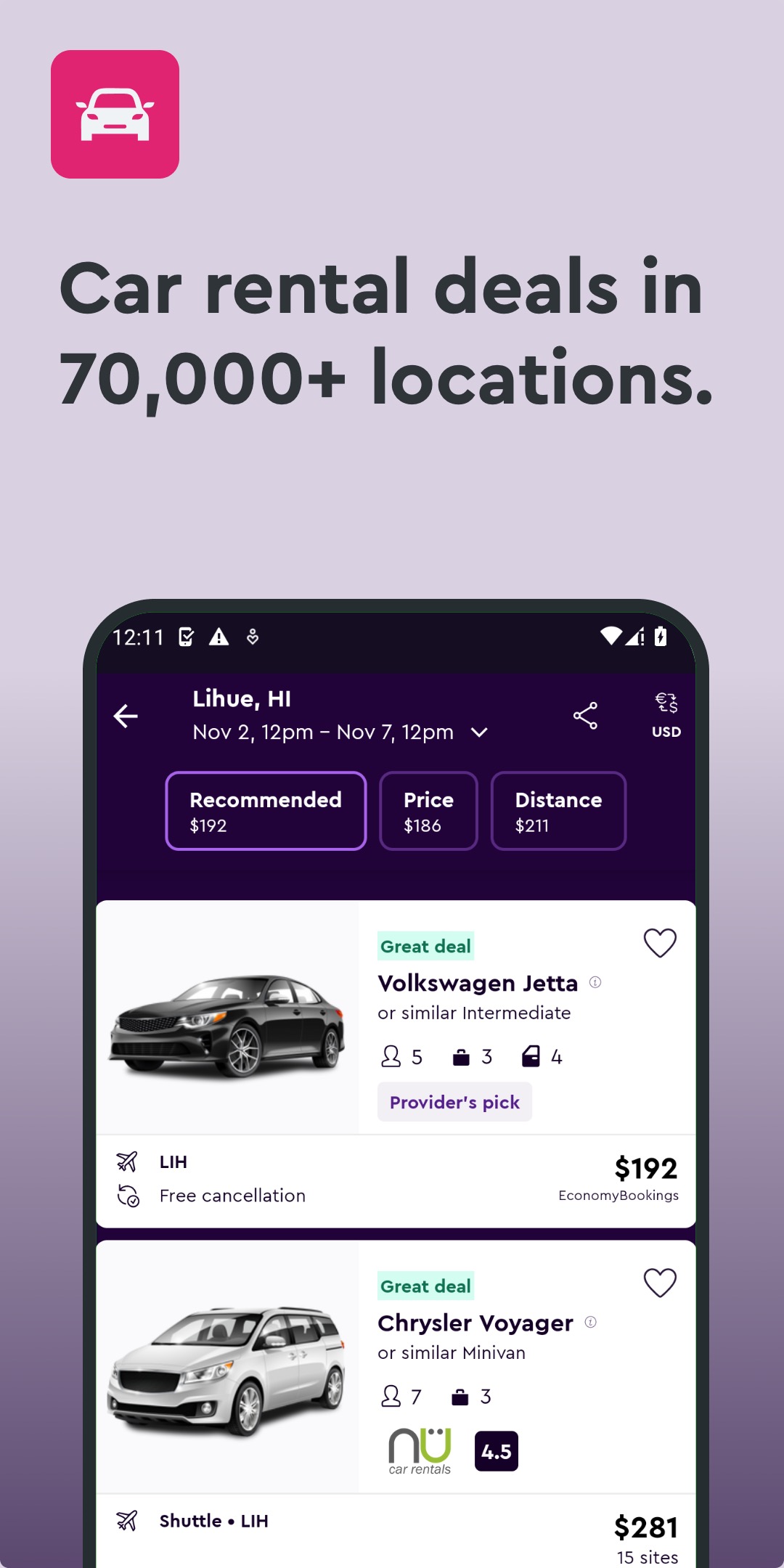This screenshot has width=784, height=1568.
Task: Click the Volkswagen Jetta car photo
Action: (x=229, y=1024)
